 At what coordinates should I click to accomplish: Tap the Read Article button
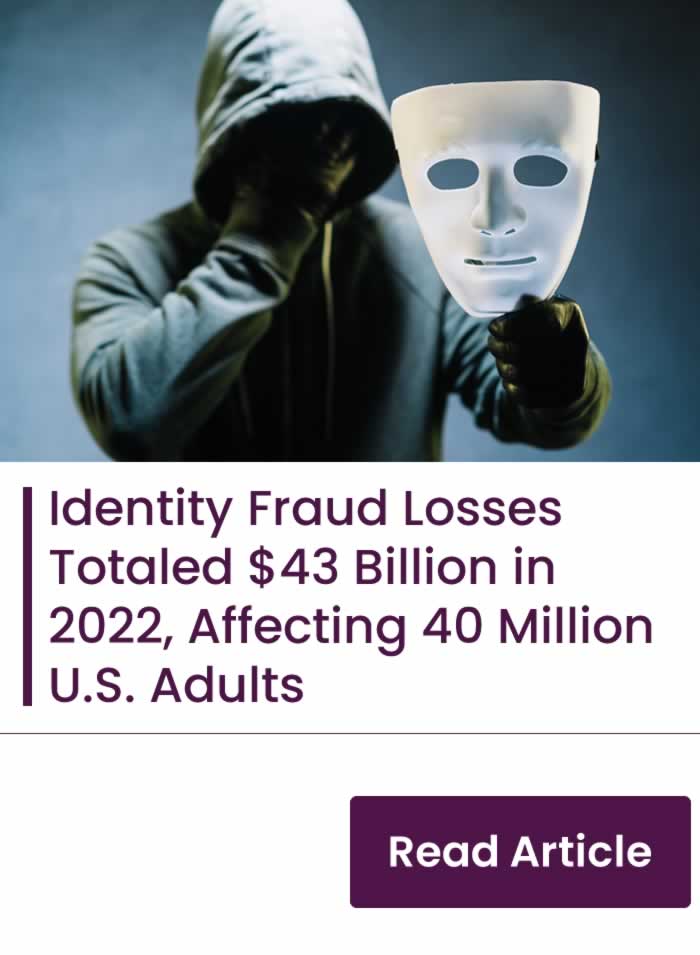520,852
